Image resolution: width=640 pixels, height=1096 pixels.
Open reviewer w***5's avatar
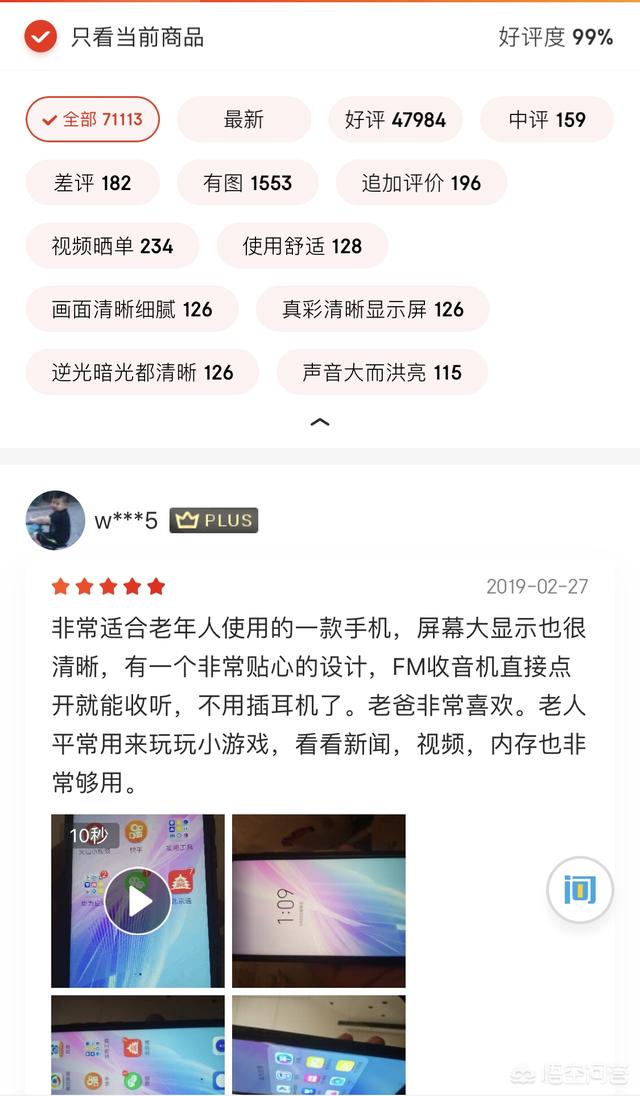click(x=55, y=520)
